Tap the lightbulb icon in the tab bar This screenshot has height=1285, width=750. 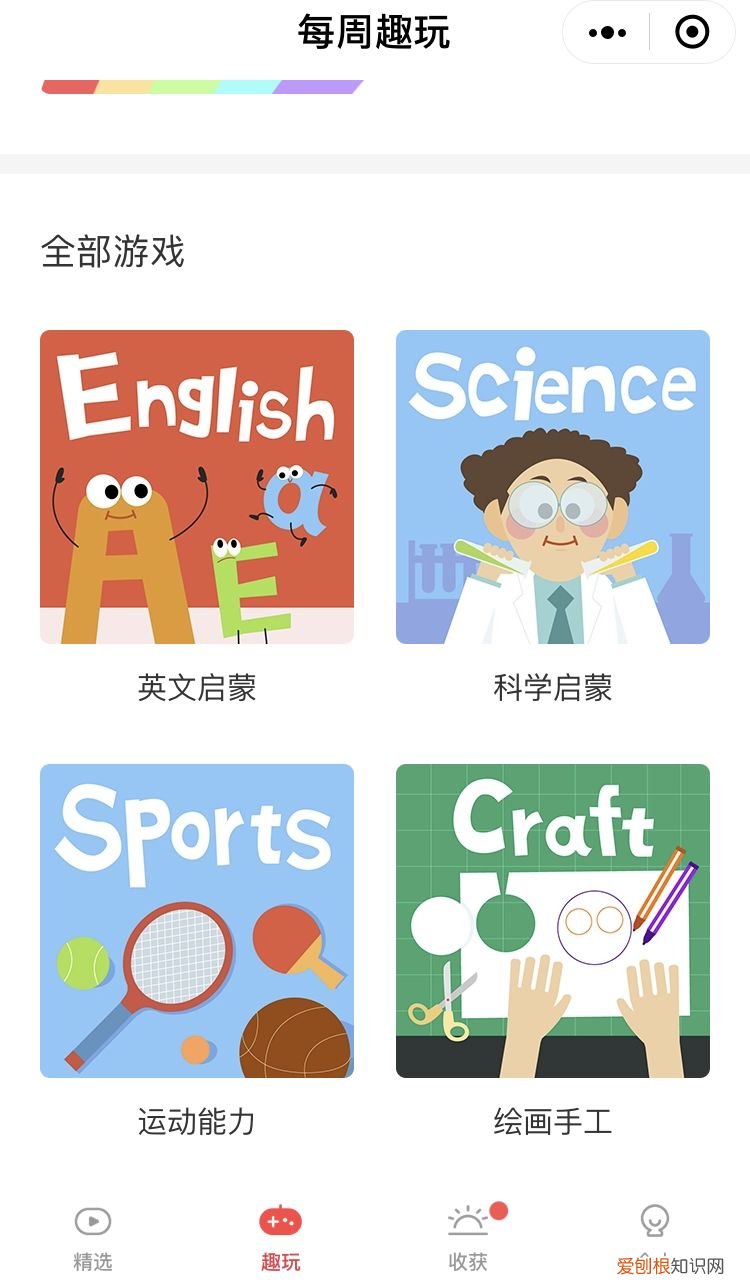point(656,1222)
